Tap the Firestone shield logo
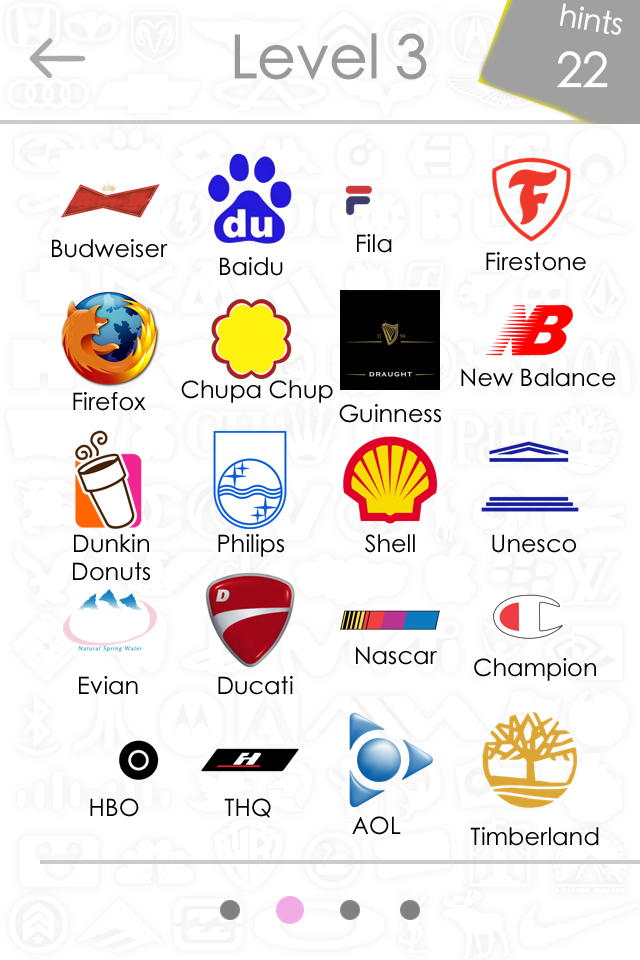Viewport: 640px width, 960px height. click(x=531, y=200)
